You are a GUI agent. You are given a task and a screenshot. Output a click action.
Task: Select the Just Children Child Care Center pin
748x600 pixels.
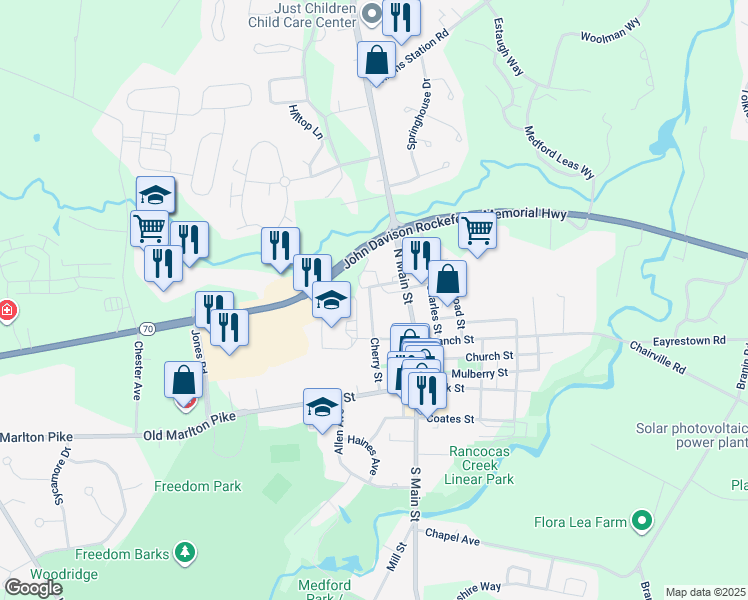point(371,14)
